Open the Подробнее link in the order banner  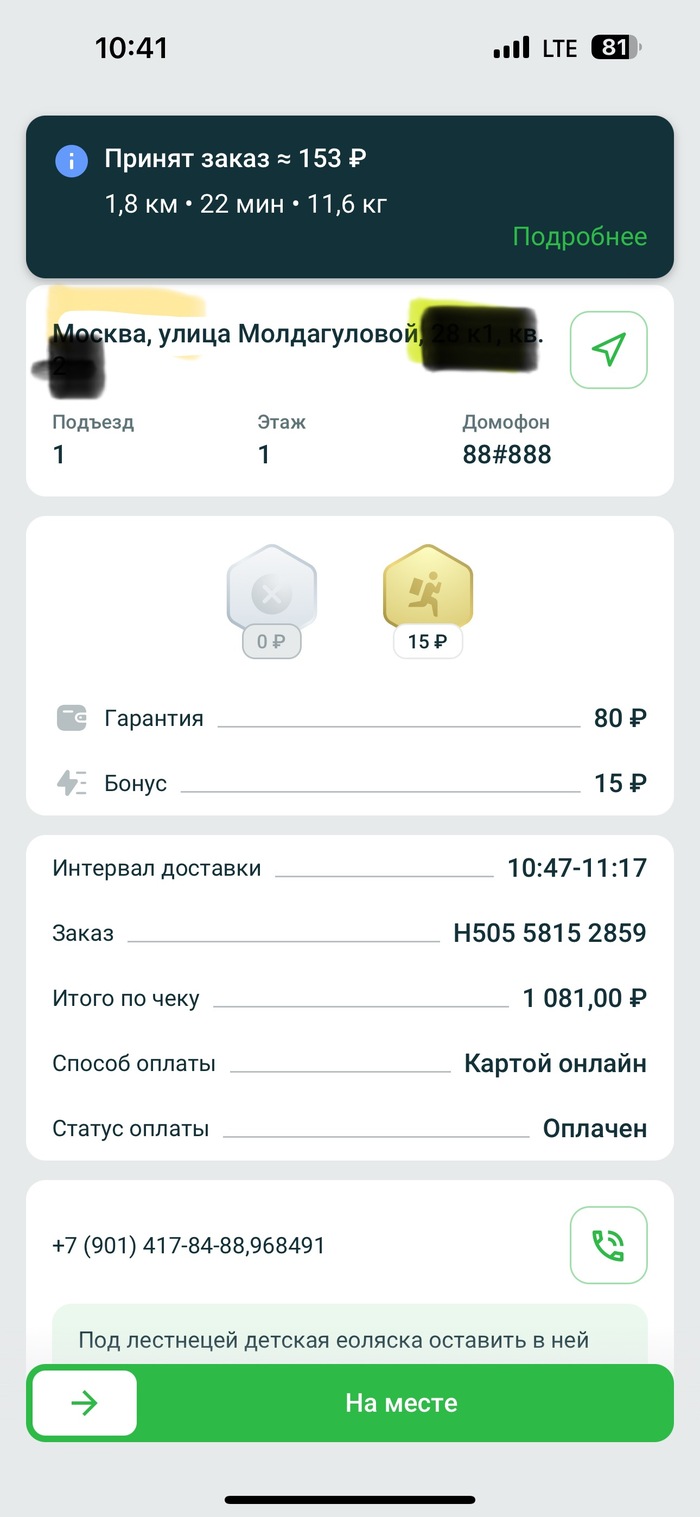click(579, 237)
